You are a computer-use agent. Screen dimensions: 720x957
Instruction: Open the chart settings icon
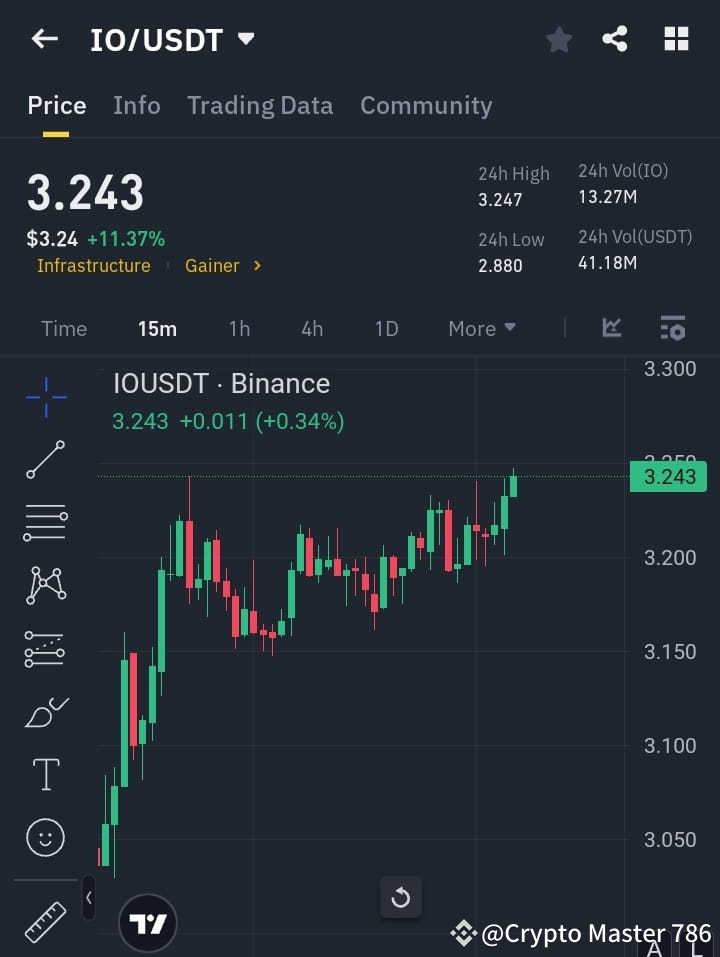pyautogui.click(x=672, y=328)
